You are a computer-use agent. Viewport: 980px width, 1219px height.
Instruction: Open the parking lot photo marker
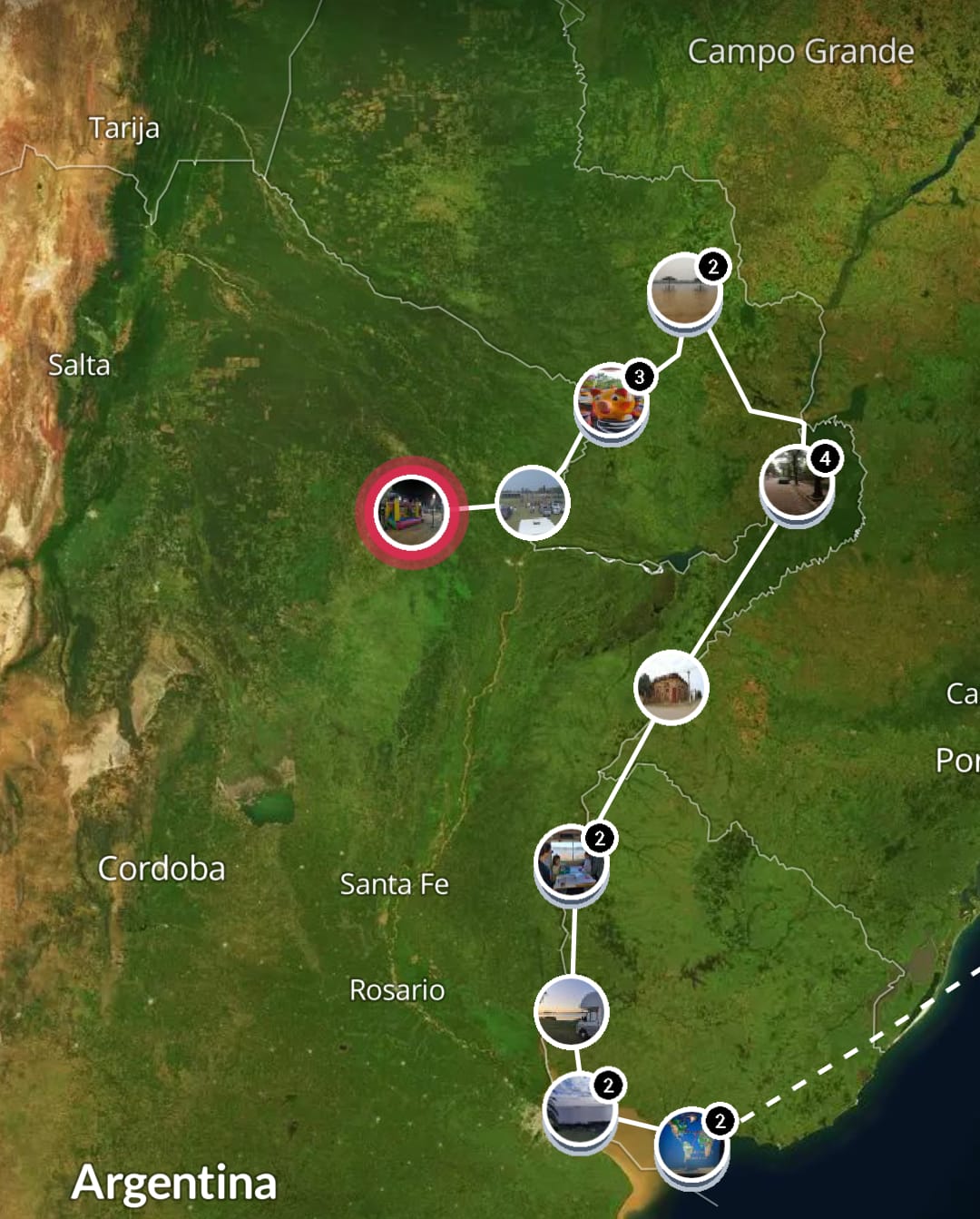coord(533,502)
